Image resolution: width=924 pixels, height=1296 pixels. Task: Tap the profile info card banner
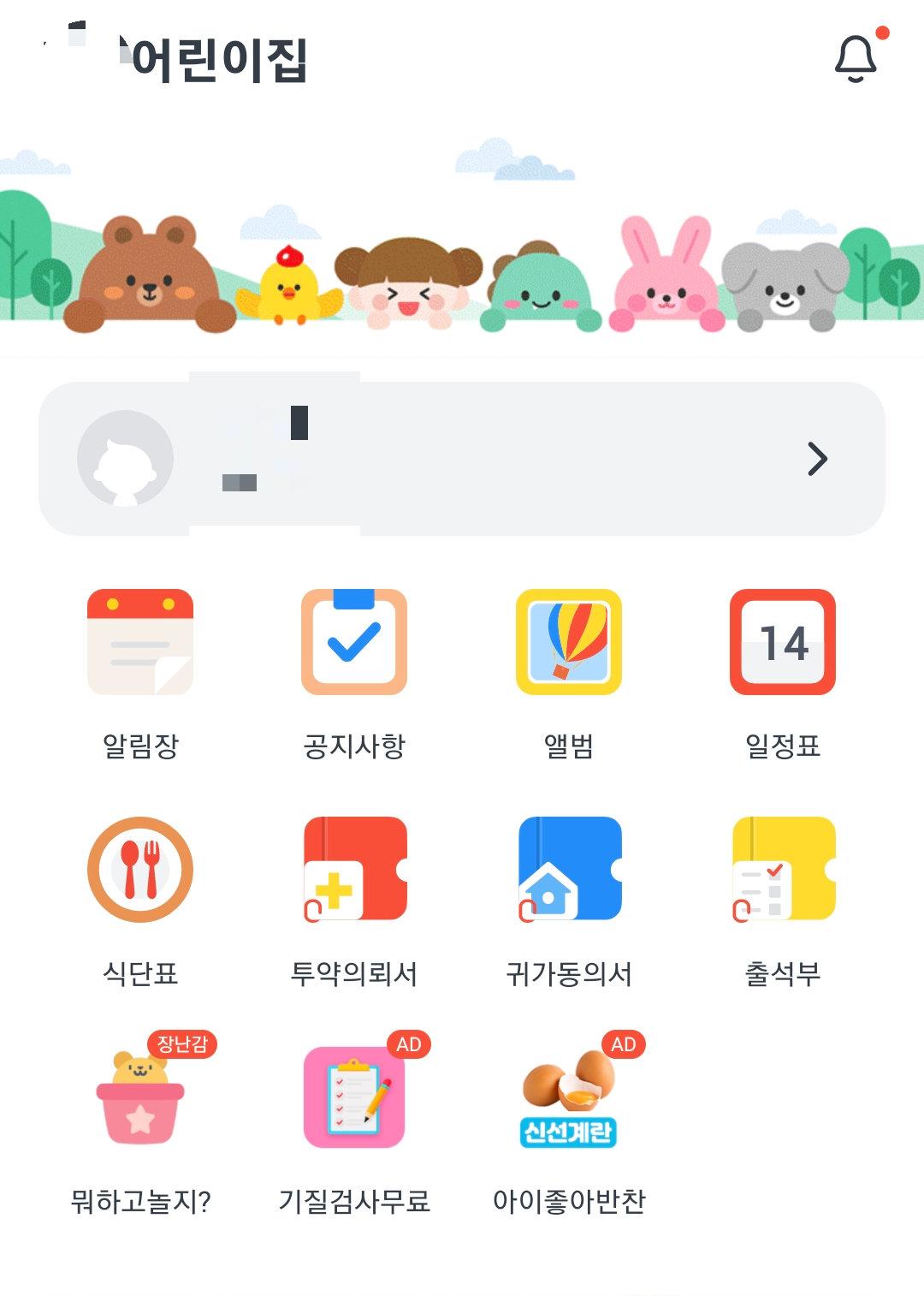pyautogui.click(x=462, y=459)
